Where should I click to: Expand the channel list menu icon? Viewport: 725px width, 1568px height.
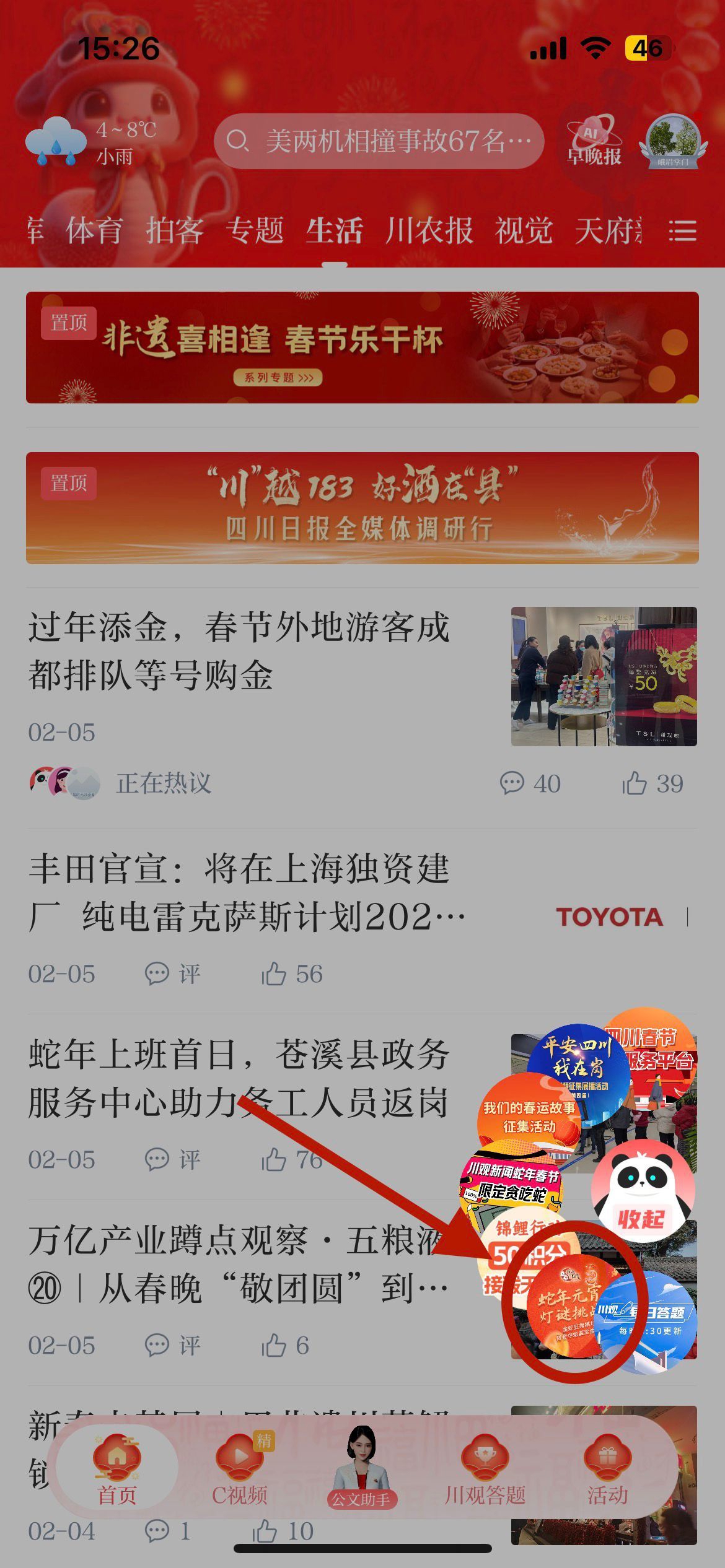tap(682, 231)
